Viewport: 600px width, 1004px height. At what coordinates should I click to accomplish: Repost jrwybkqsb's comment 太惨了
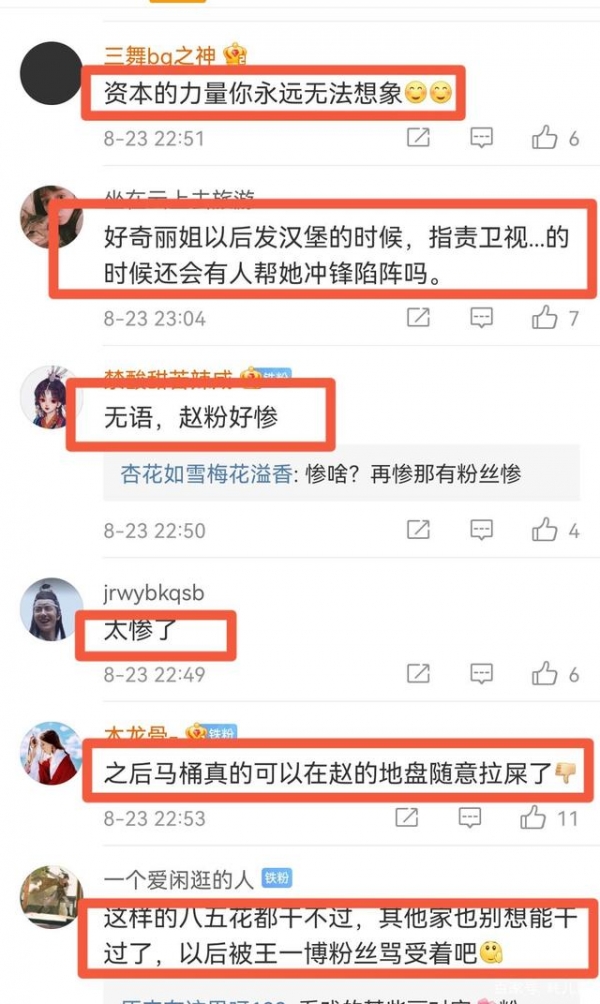419,674
